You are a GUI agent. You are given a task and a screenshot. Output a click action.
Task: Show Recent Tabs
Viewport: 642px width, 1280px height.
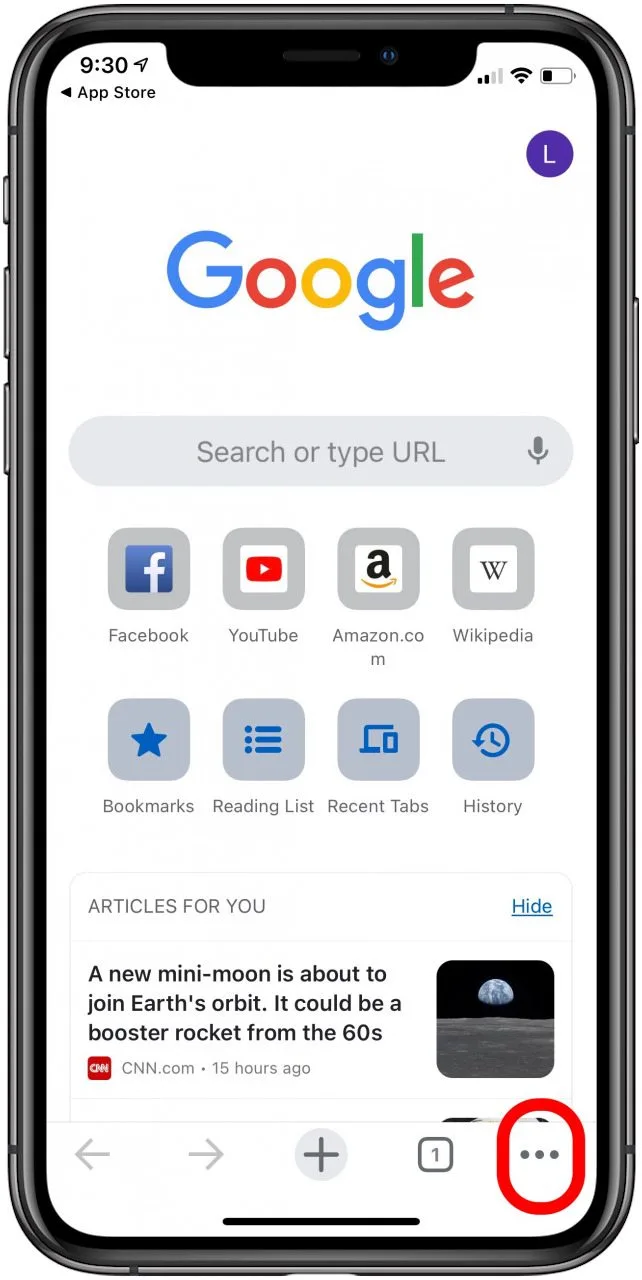(378, 740)
